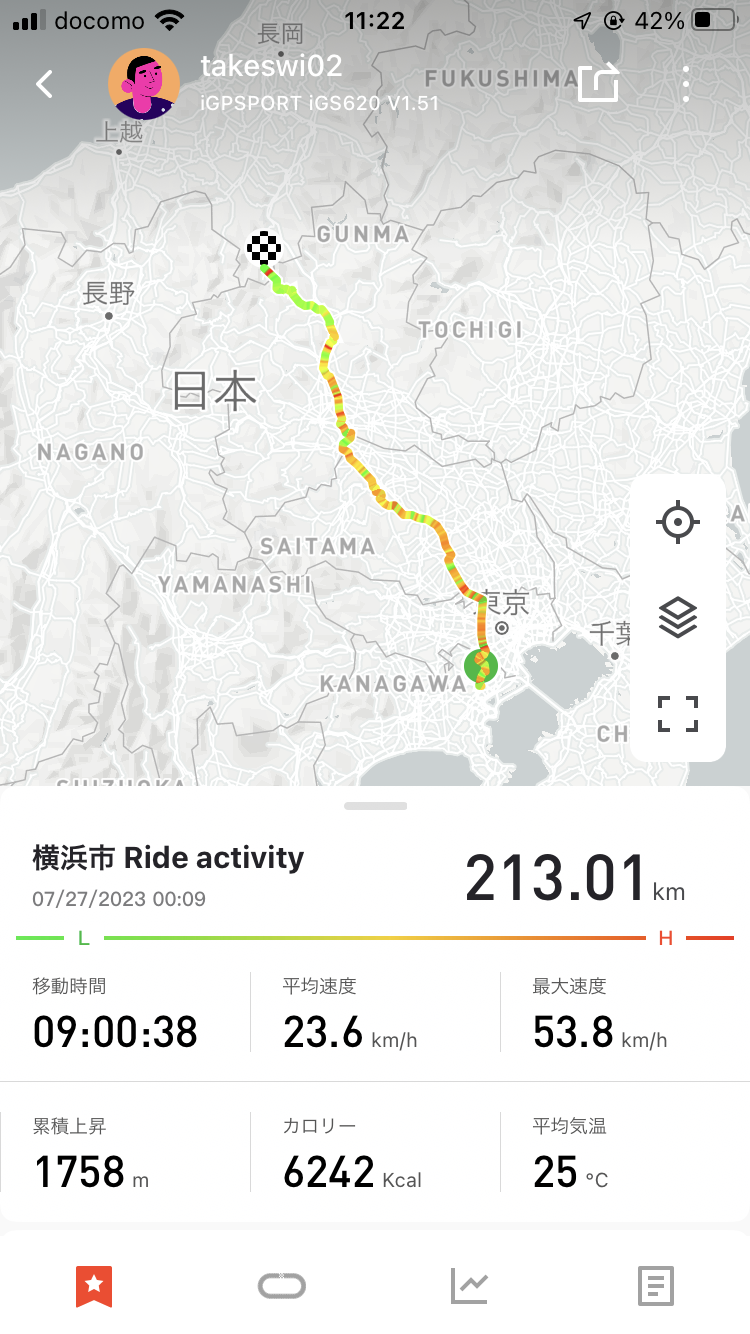Switch to the lap loop tab
The image size is (750, 1334).
click(x=281, y=1286)
